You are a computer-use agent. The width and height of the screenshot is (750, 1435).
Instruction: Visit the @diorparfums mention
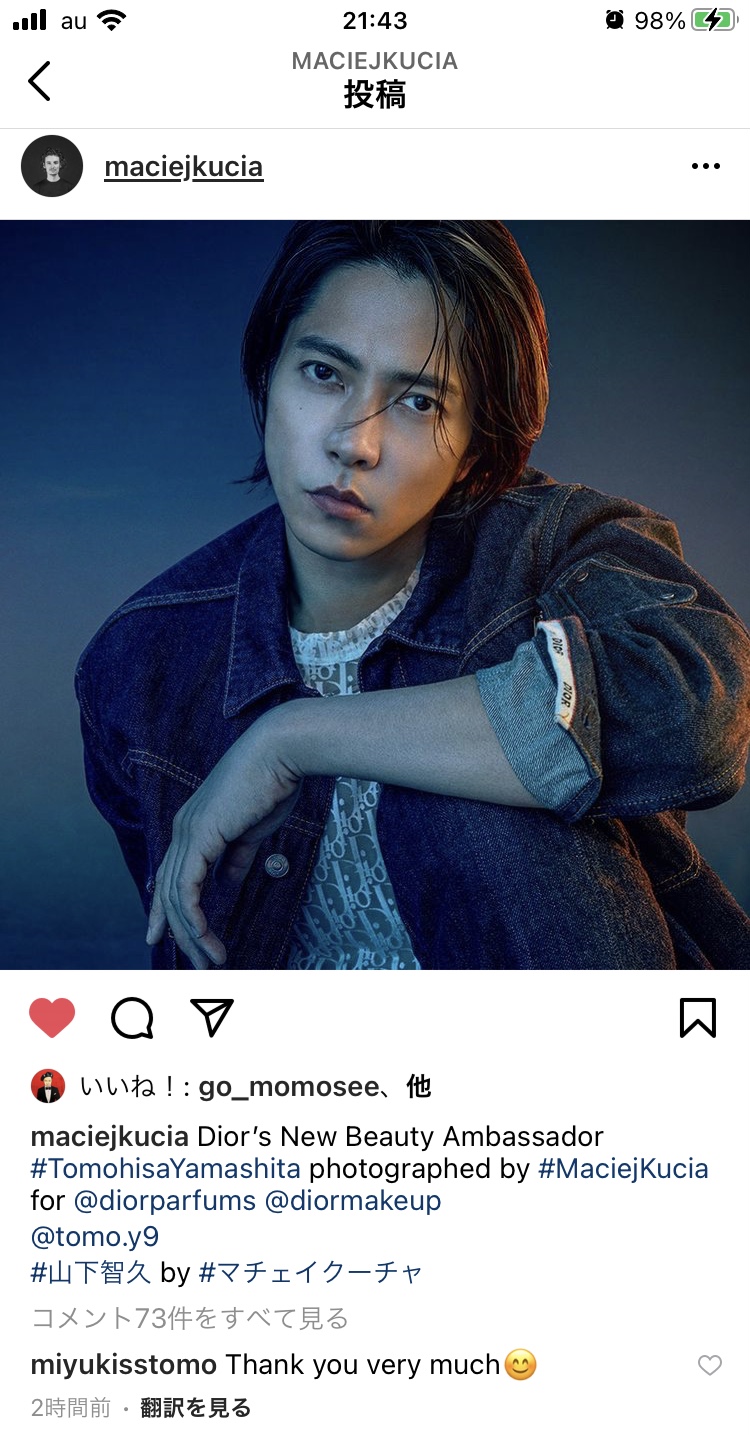164,1201
